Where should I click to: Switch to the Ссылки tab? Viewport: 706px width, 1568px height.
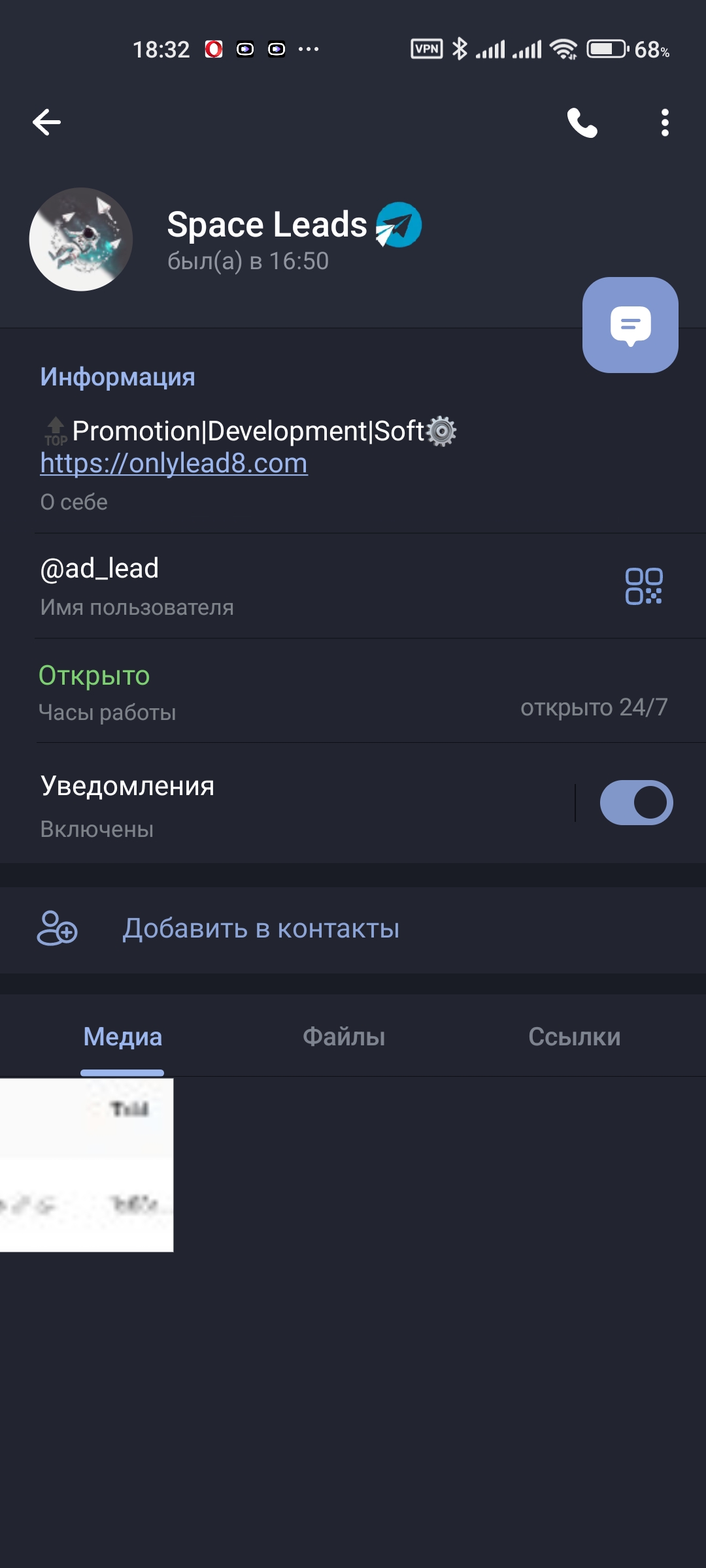click(x=574, y=1037)
